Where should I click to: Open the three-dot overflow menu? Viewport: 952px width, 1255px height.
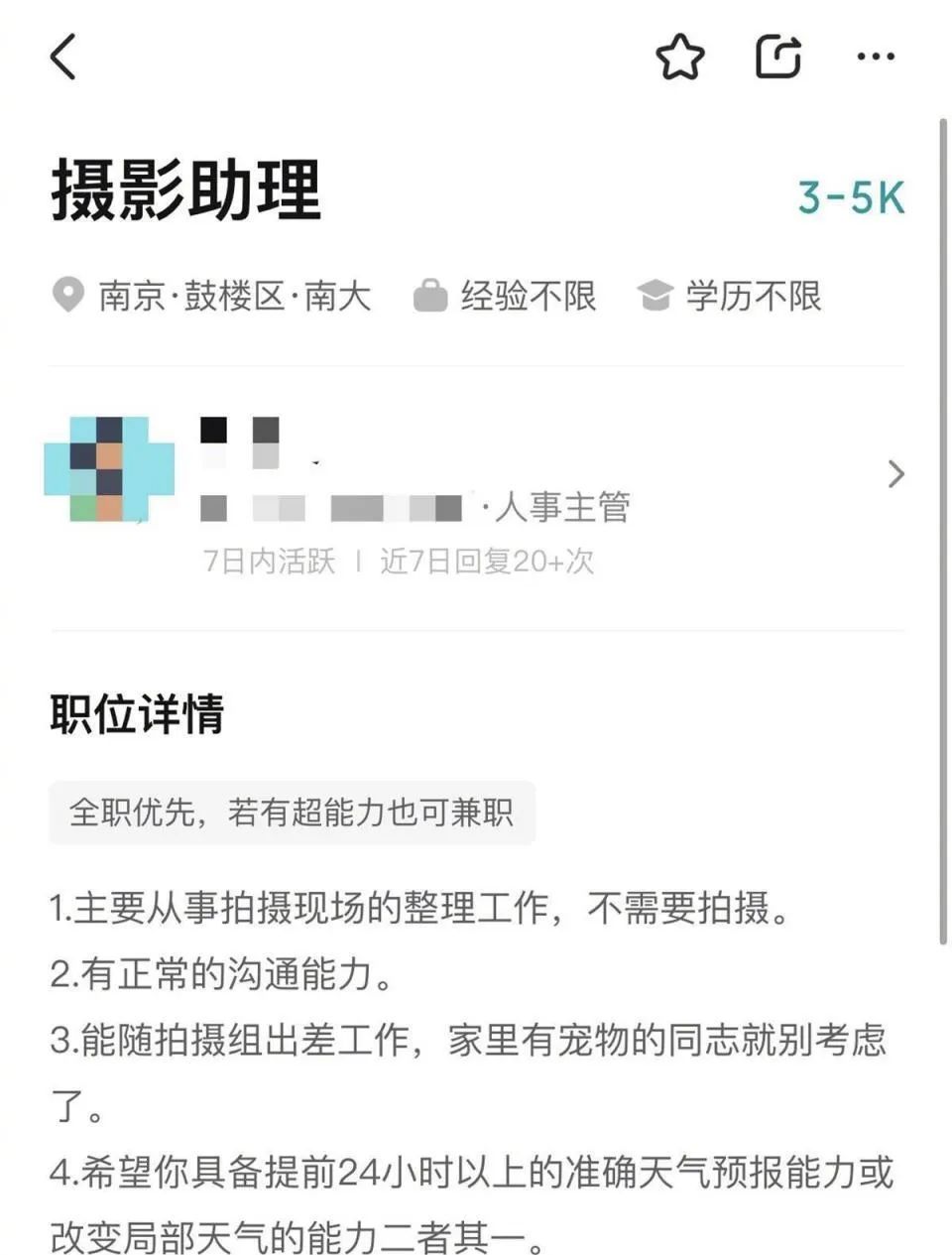tap(875, 58)
